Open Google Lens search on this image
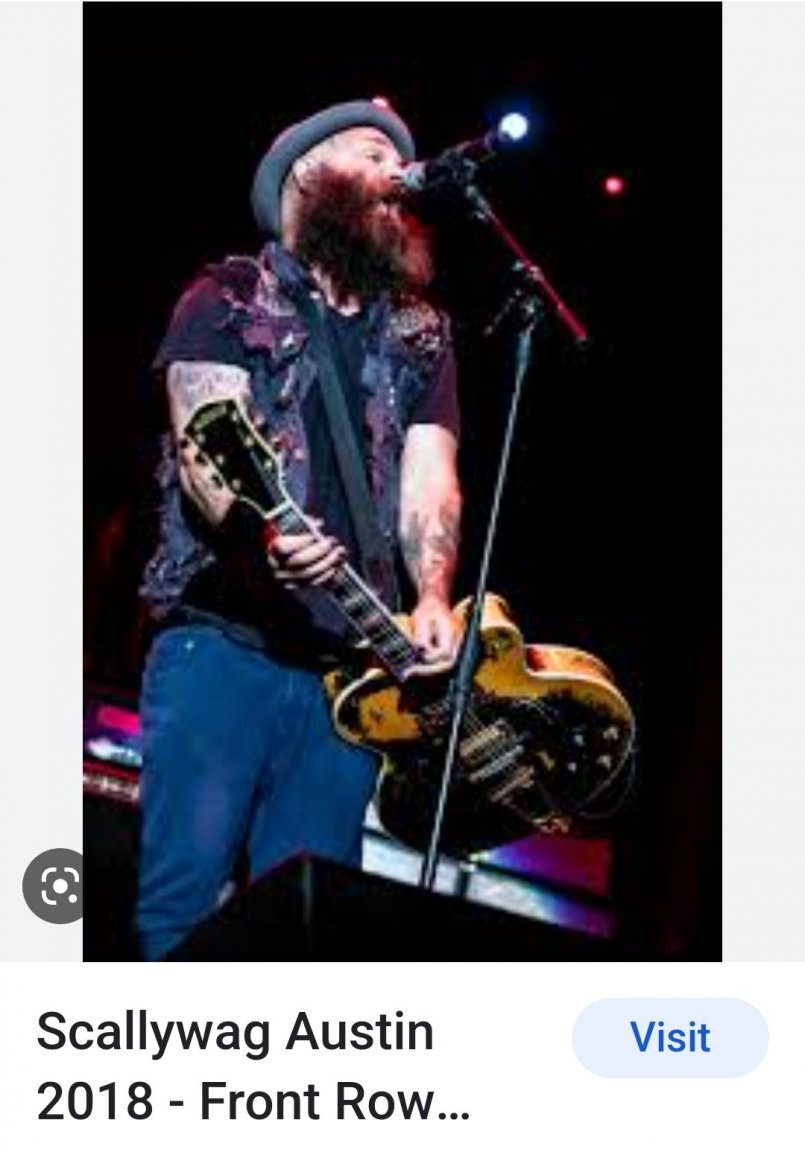805x1152 pixels. coord(58,886)
